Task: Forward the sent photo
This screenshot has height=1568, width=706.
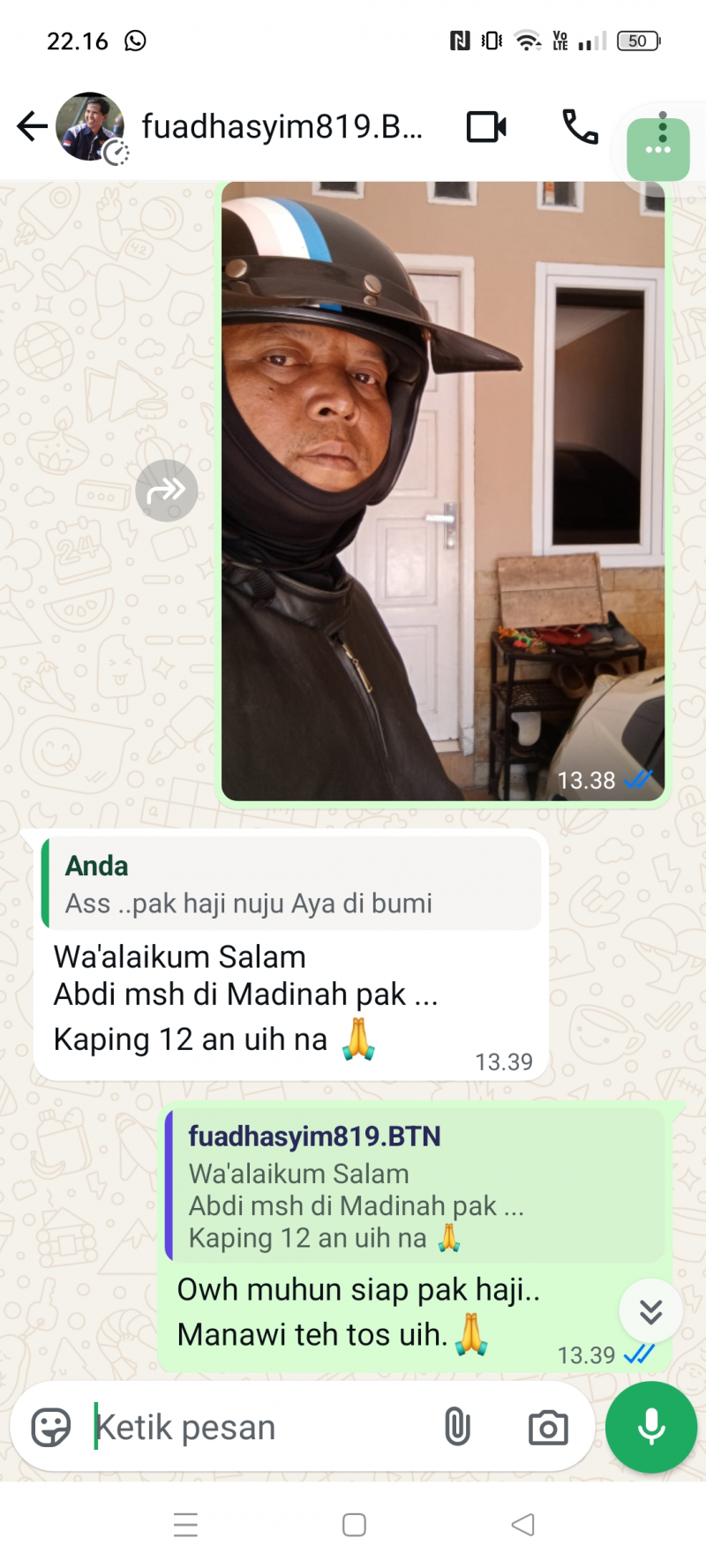Action: (166, 491)
